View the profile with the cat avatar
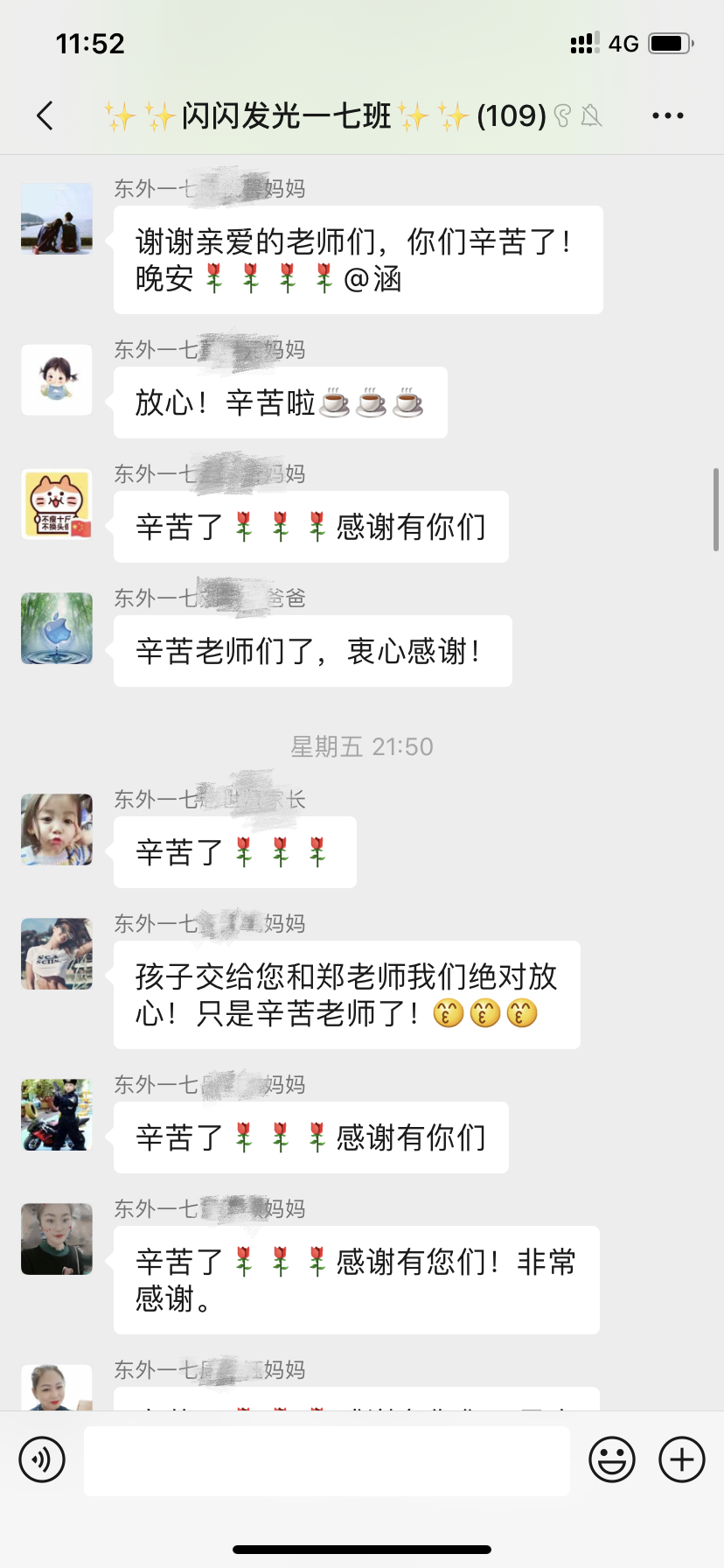This screenshot has width=724, height=1568. [57, 504]
